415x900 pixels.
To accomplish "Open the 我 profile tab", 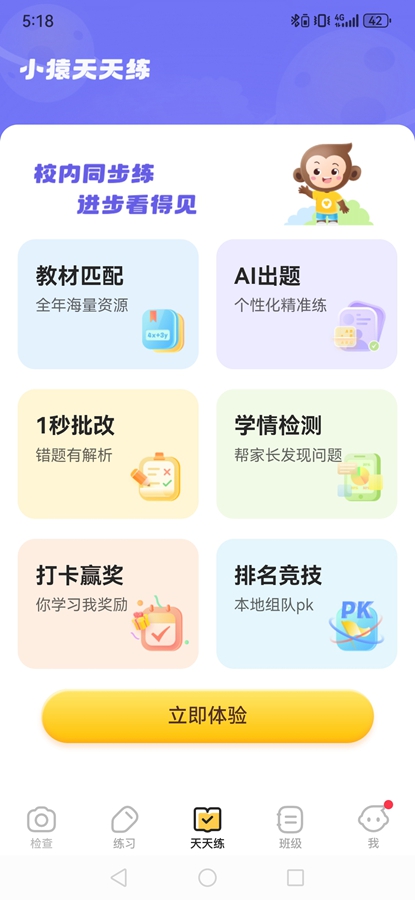I will tap(374, 827).
